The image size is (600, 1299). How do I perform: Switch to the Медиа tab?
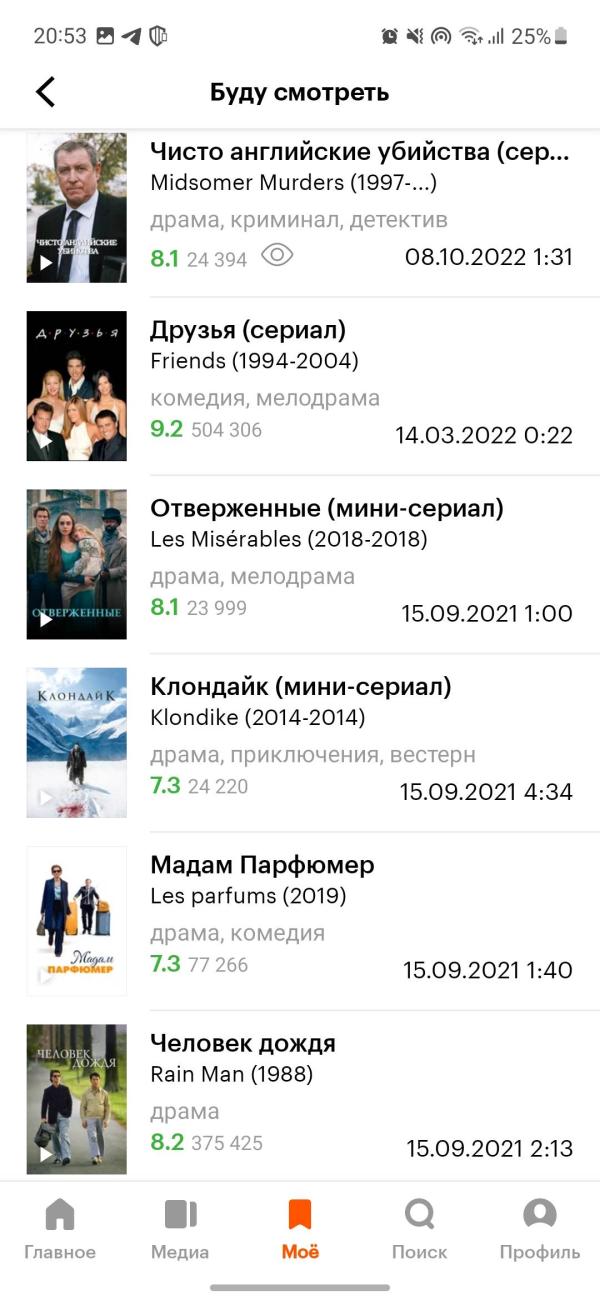[x=180, y=1229]
